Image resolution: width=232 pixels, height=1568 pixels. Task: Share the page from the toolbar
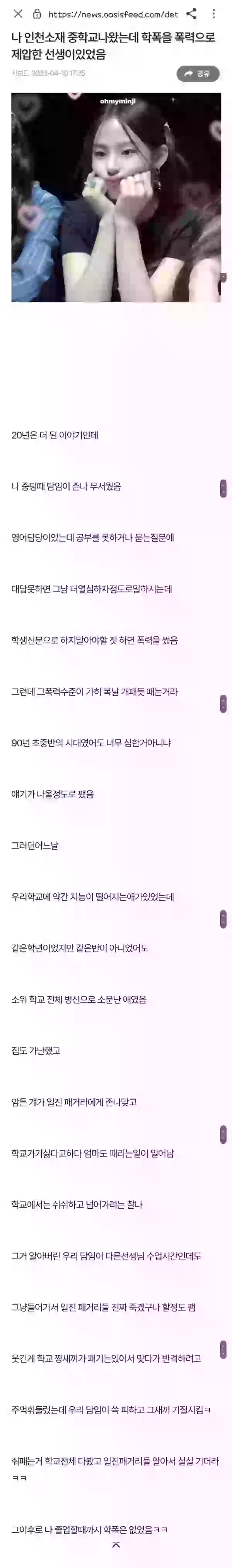tap(191, 14)
